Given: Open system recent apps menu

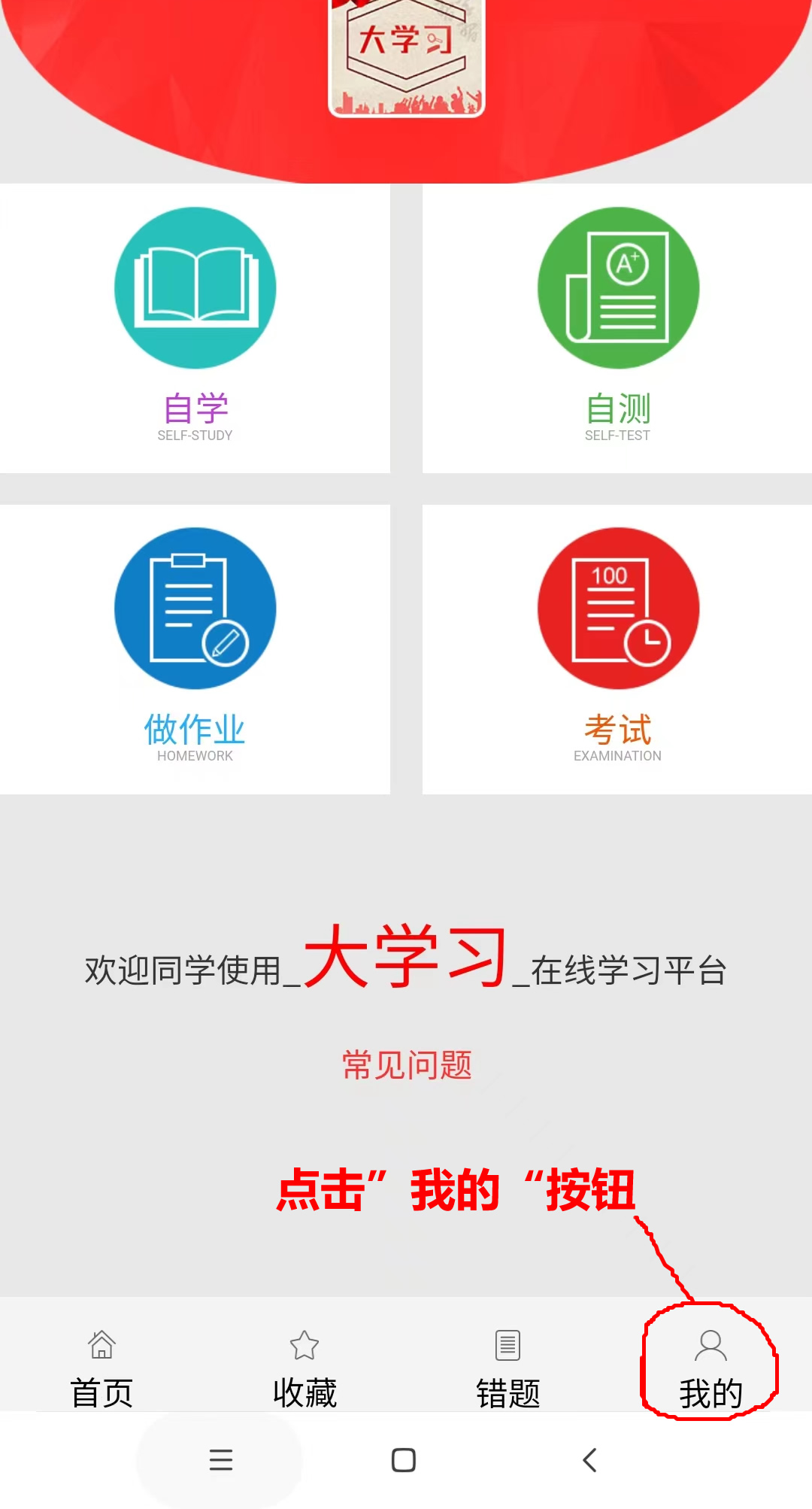Looking at the screenshot, I should coord(221,1460).
